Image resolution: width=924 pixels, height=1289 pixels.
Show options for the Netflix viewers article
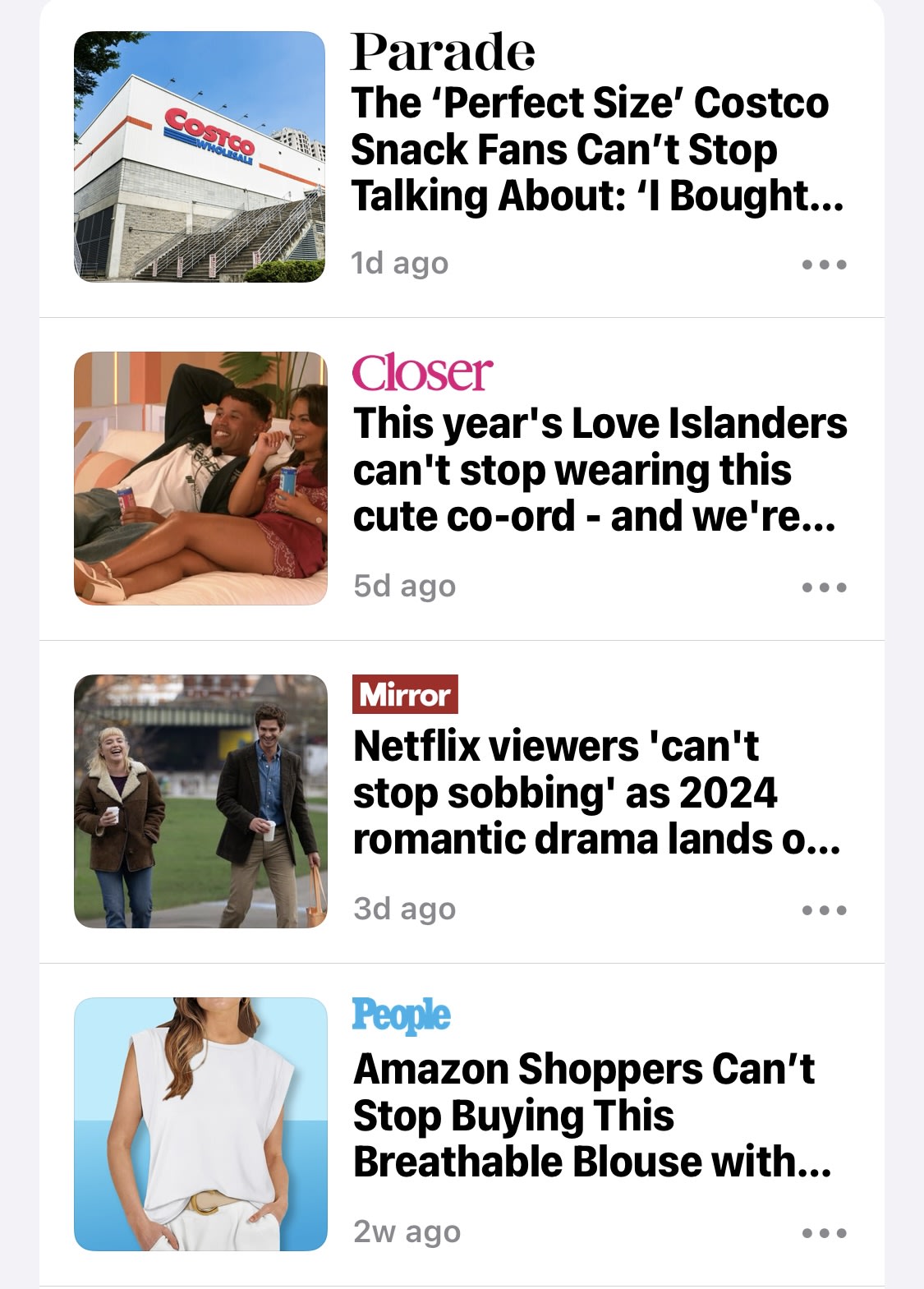824,910
